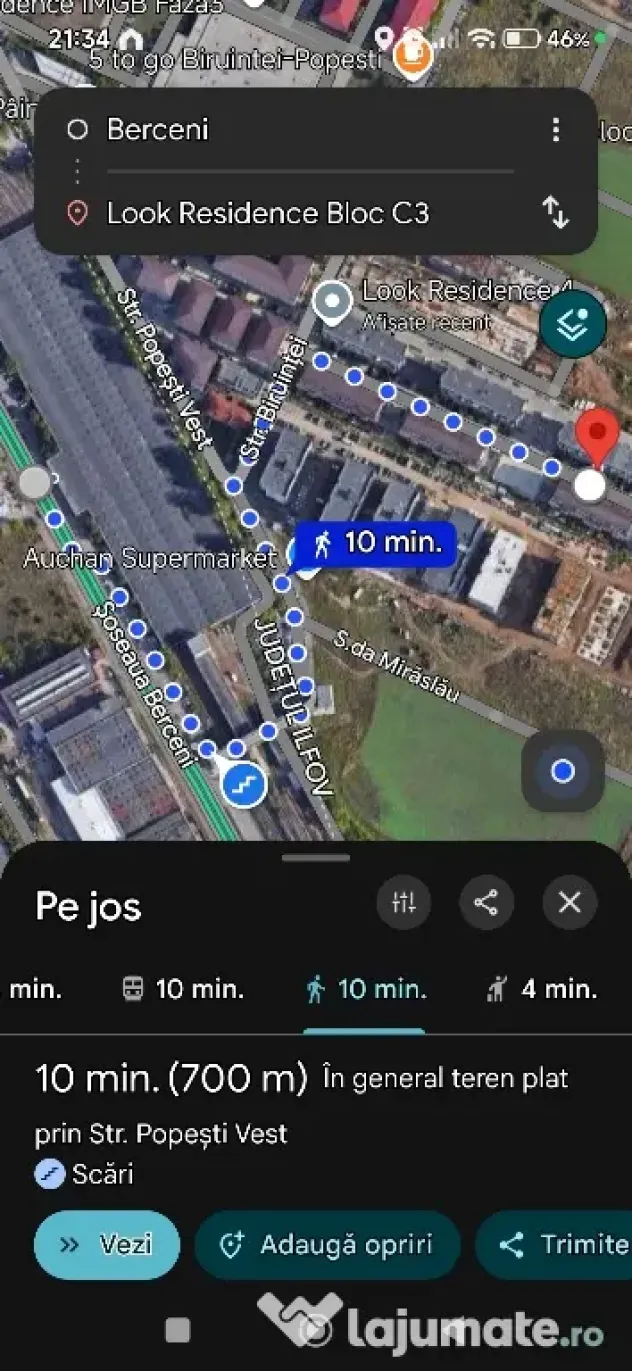The height and width of the screenshot is (1371, 632).
Task: Switch to the 4 min. ride tab
Action: (542, 990)
